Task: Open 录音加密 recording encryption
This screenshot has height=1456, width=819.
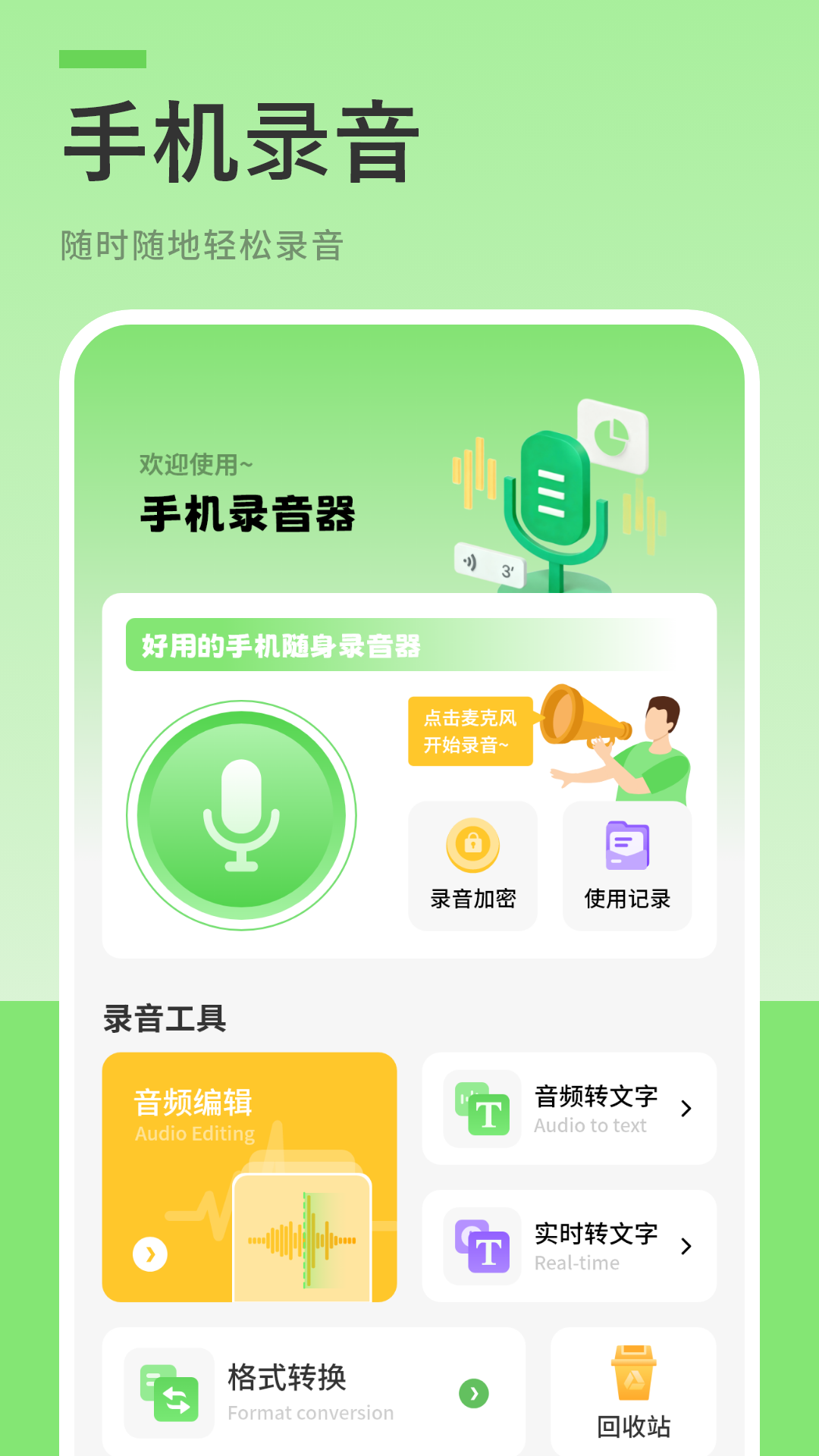Action: tap(472, 844)
